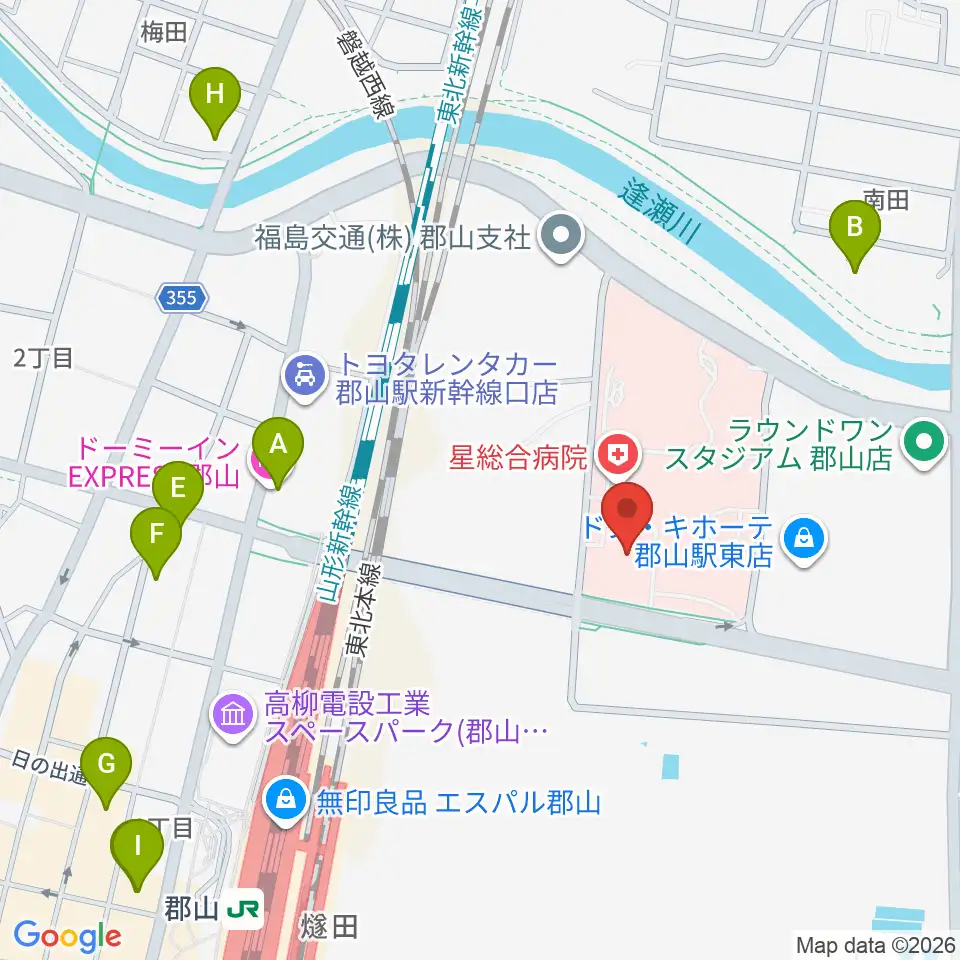Open ドン・キホーテ 郡山駅東店 shopping pin
This screenshot has width=960, height=960.
pos(804,540)
